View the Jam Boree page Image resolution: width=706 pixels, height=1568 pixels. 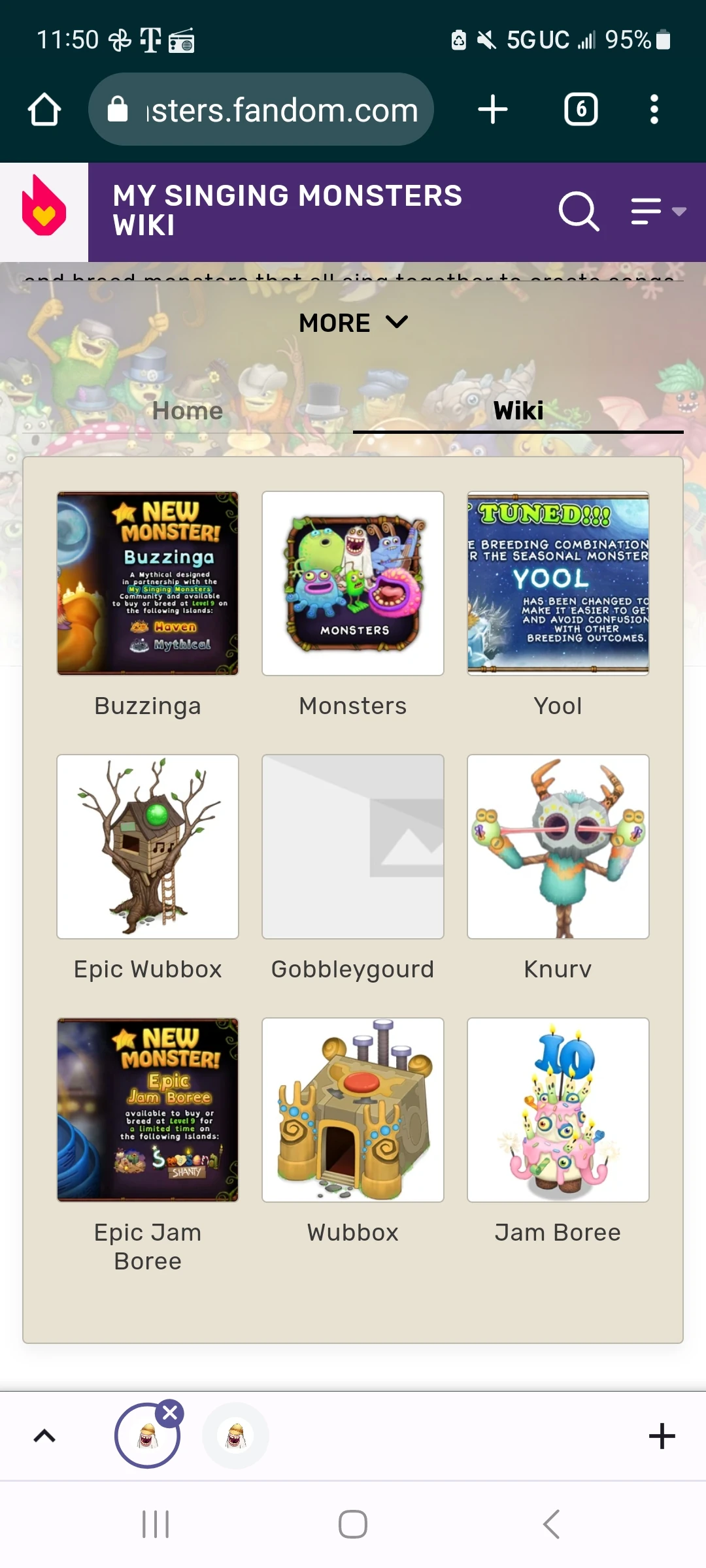[x=558, y=1110]
